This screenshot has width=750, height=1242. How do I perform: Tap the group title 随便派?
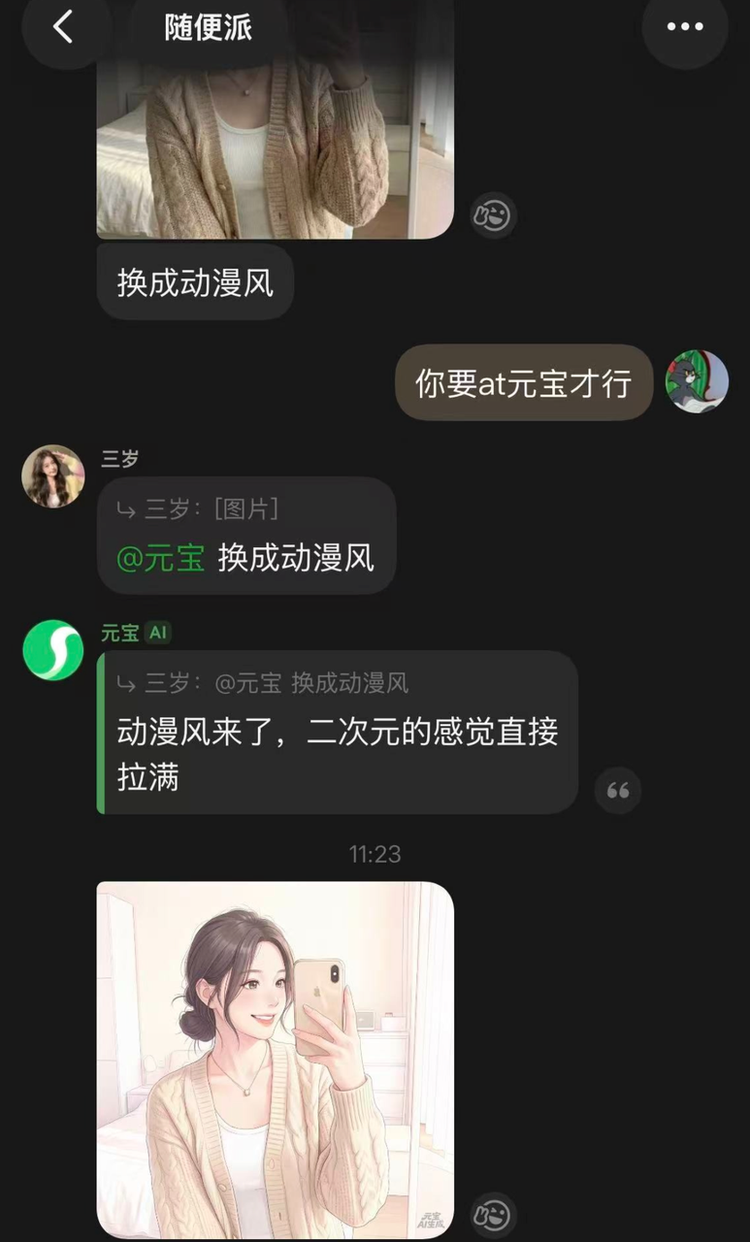(x=207, y=28)
